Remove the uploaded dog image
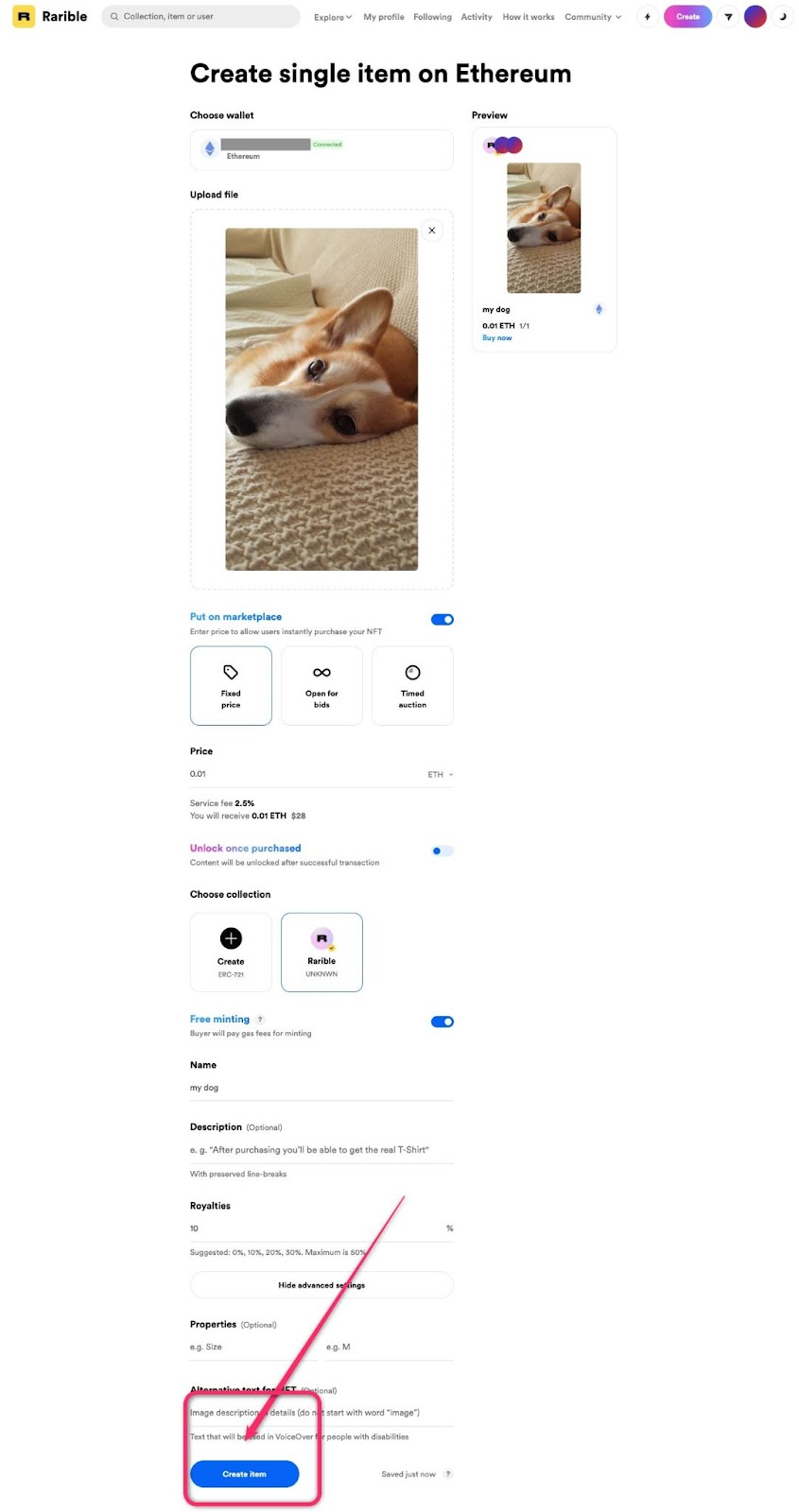This screenshot has width=799, height=1512. [x=432, y=231]
